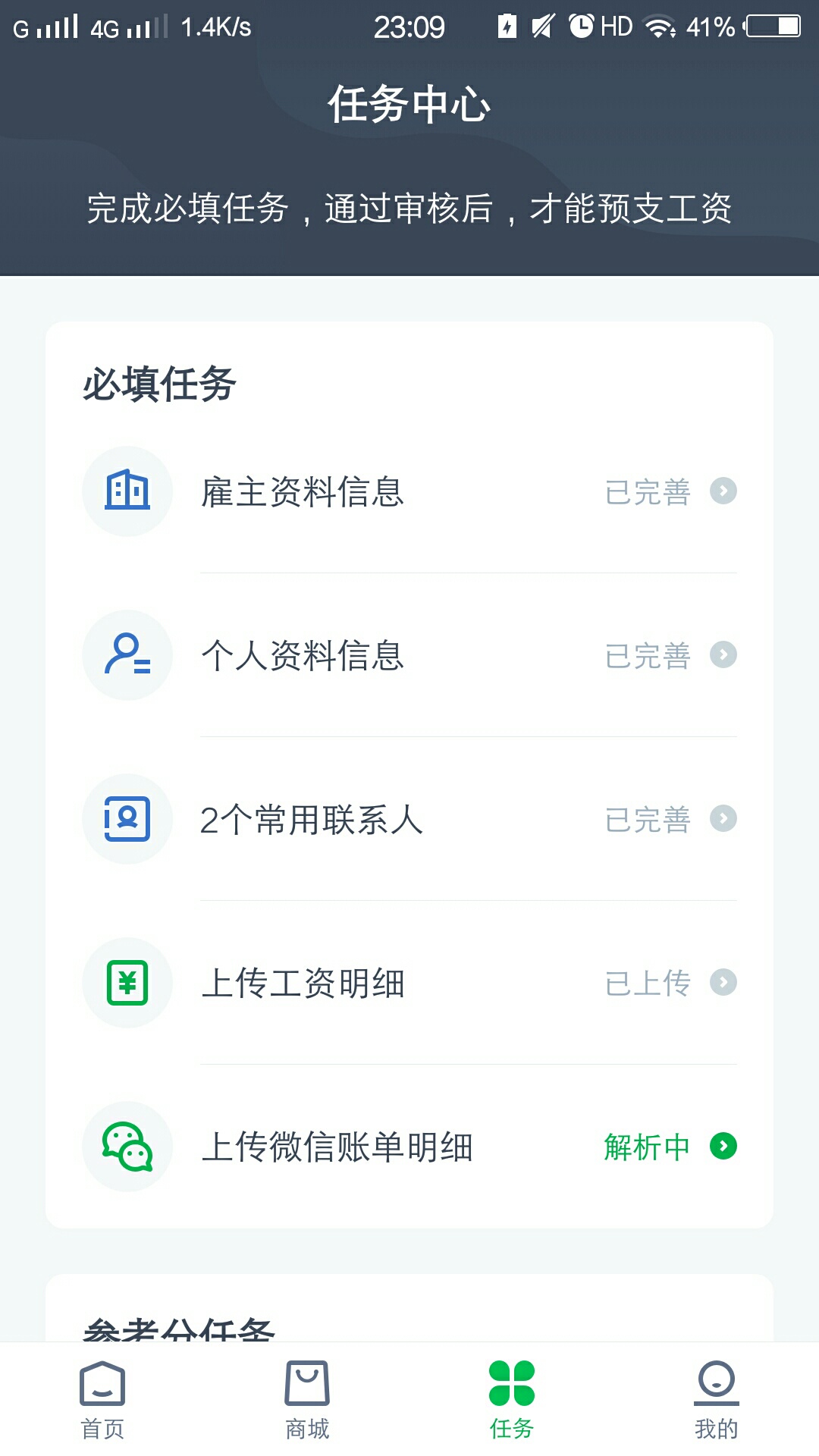Open the 雇主资料信息 task row
The width and height of the screenshot is (819, 1456).
(409, 491)
